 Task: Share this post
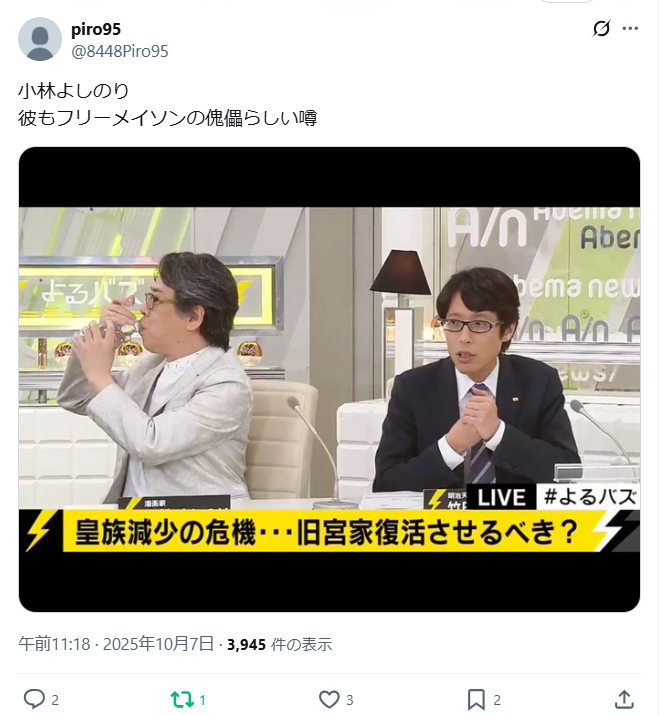click(623, 699)
